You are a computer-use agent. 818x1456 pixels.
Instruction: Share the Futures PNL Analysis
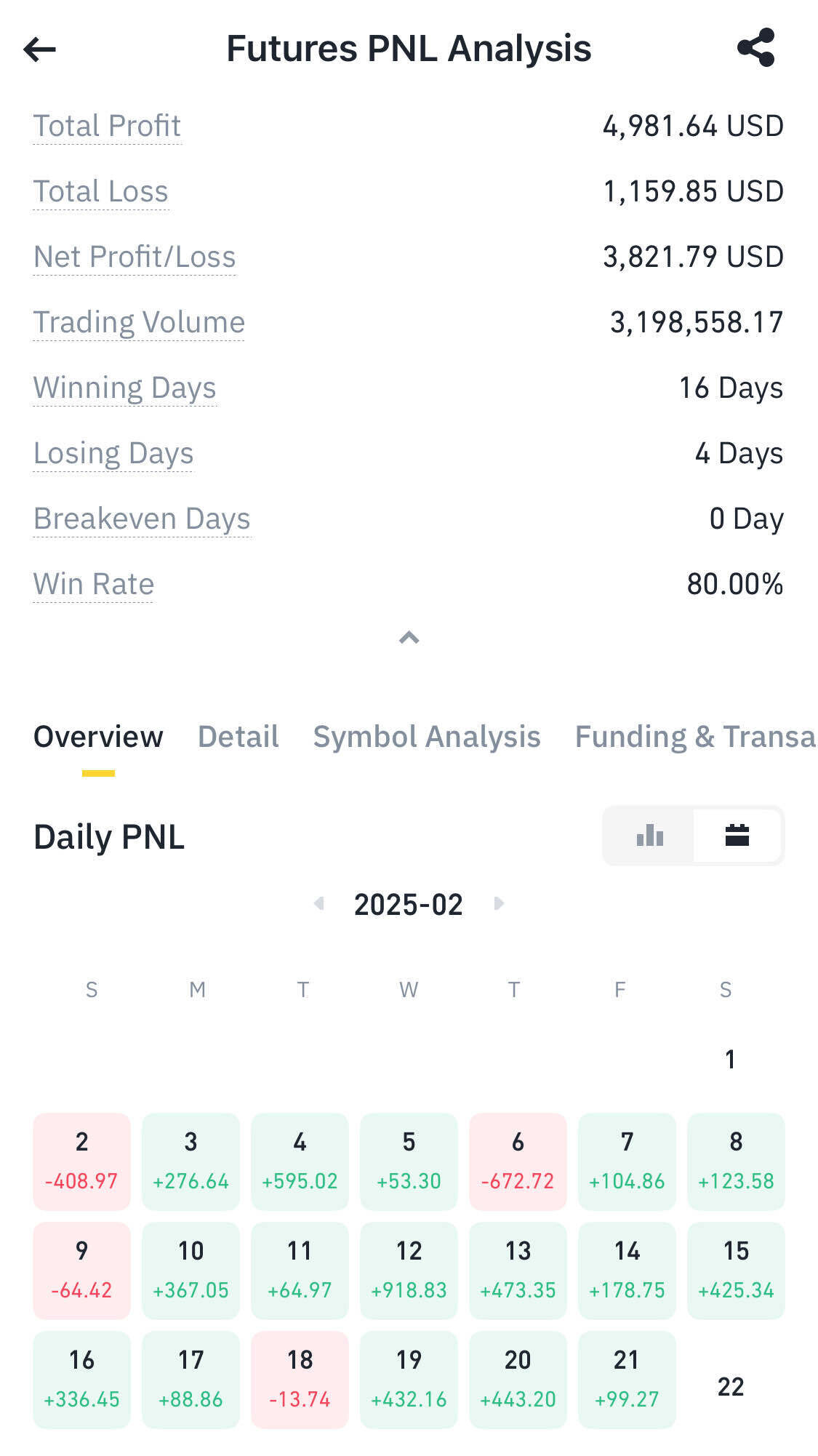756,48
